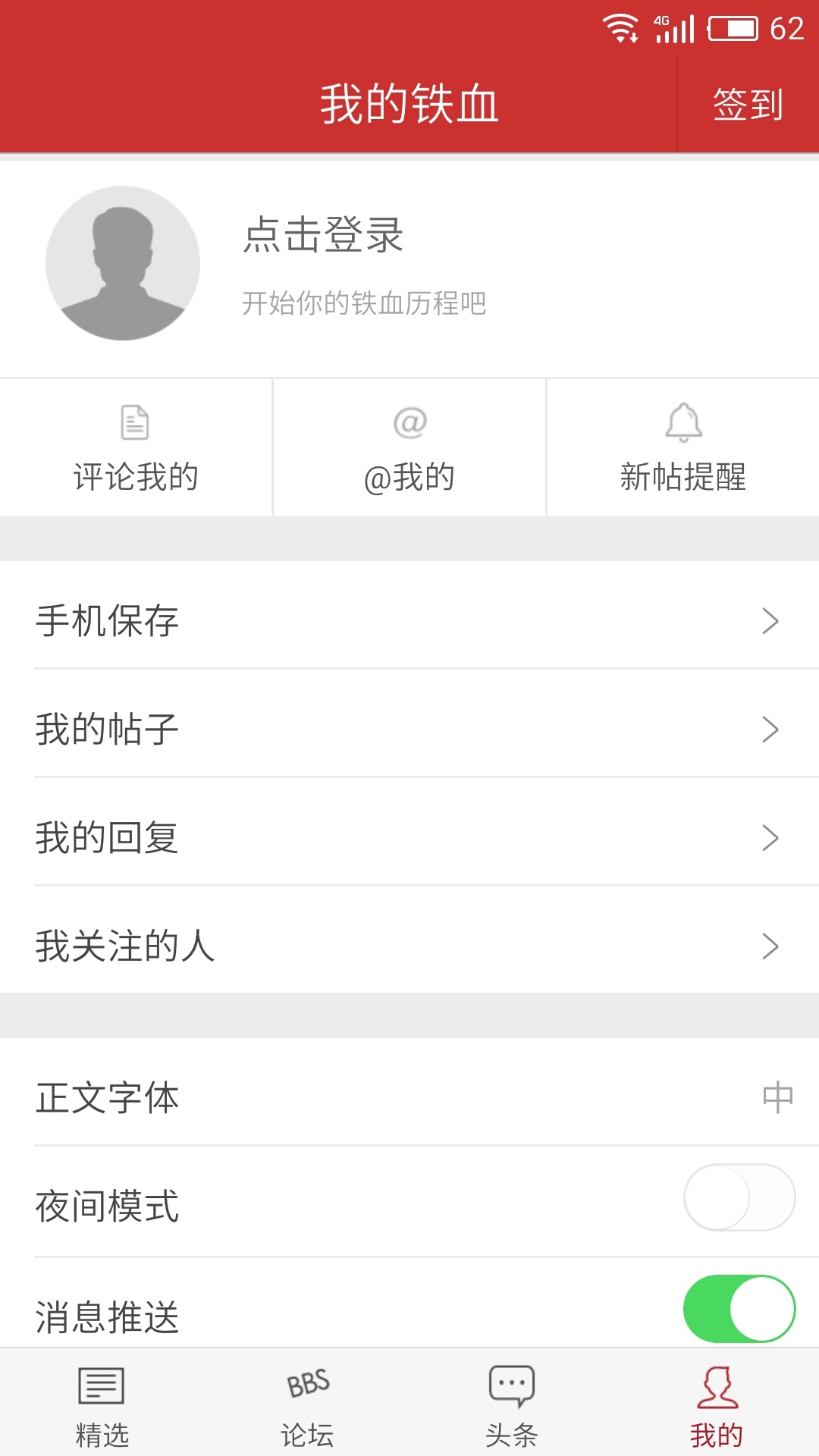819x1456 pixels.
Task: Tap 点击登录 to log in
Action: tap(322, 235)
